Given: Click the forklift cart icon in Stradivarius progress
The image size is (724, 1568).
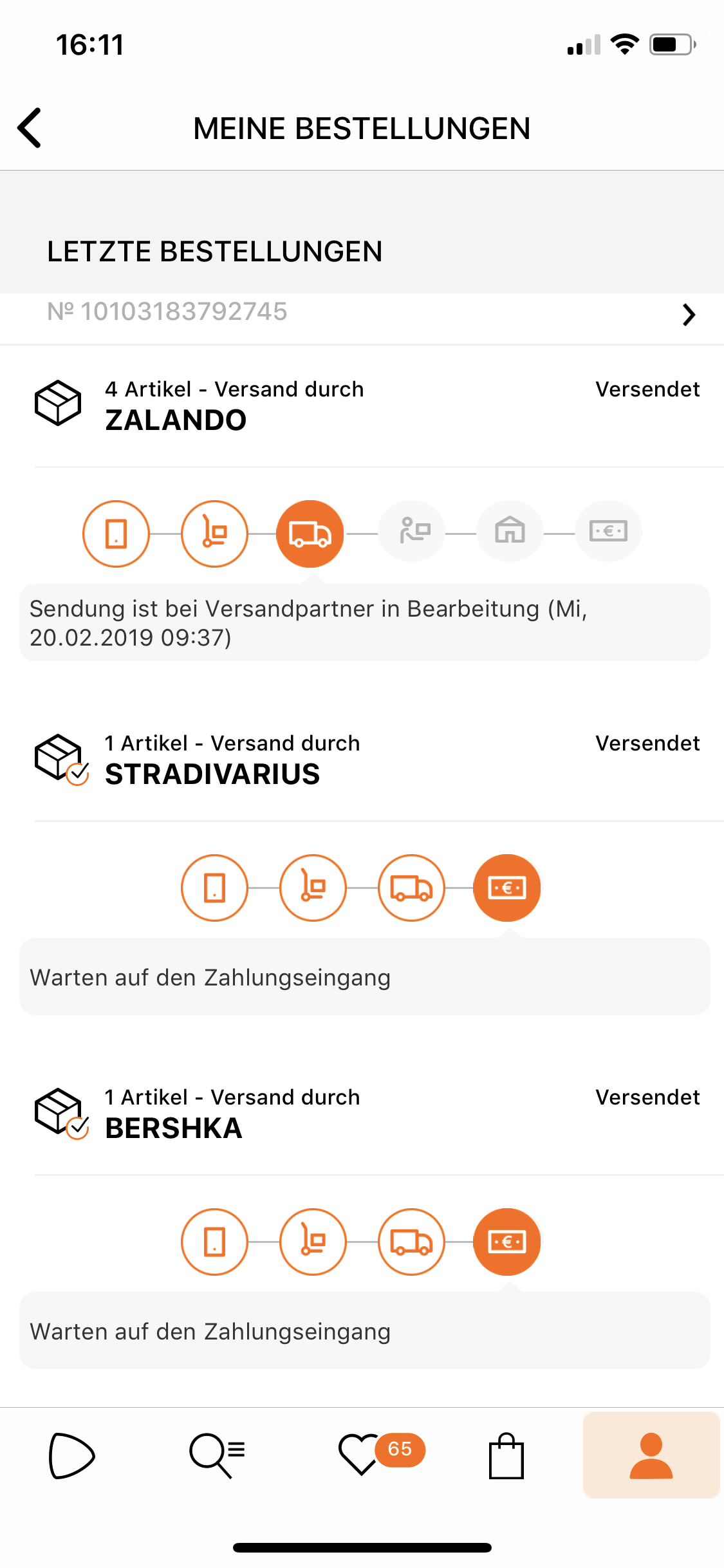Looking at the screenshot, I should tap(312, 887).
